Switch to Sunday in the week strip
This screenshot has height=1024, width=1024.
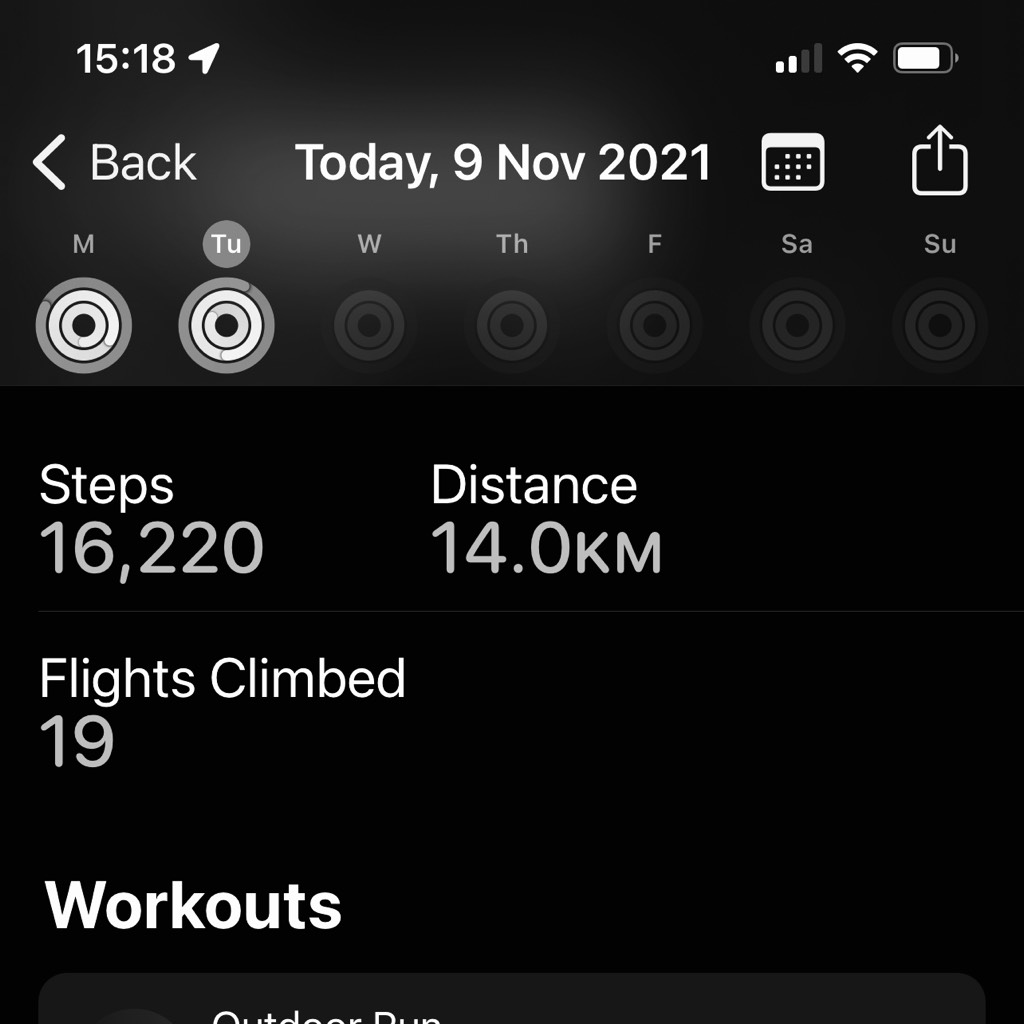939,325
